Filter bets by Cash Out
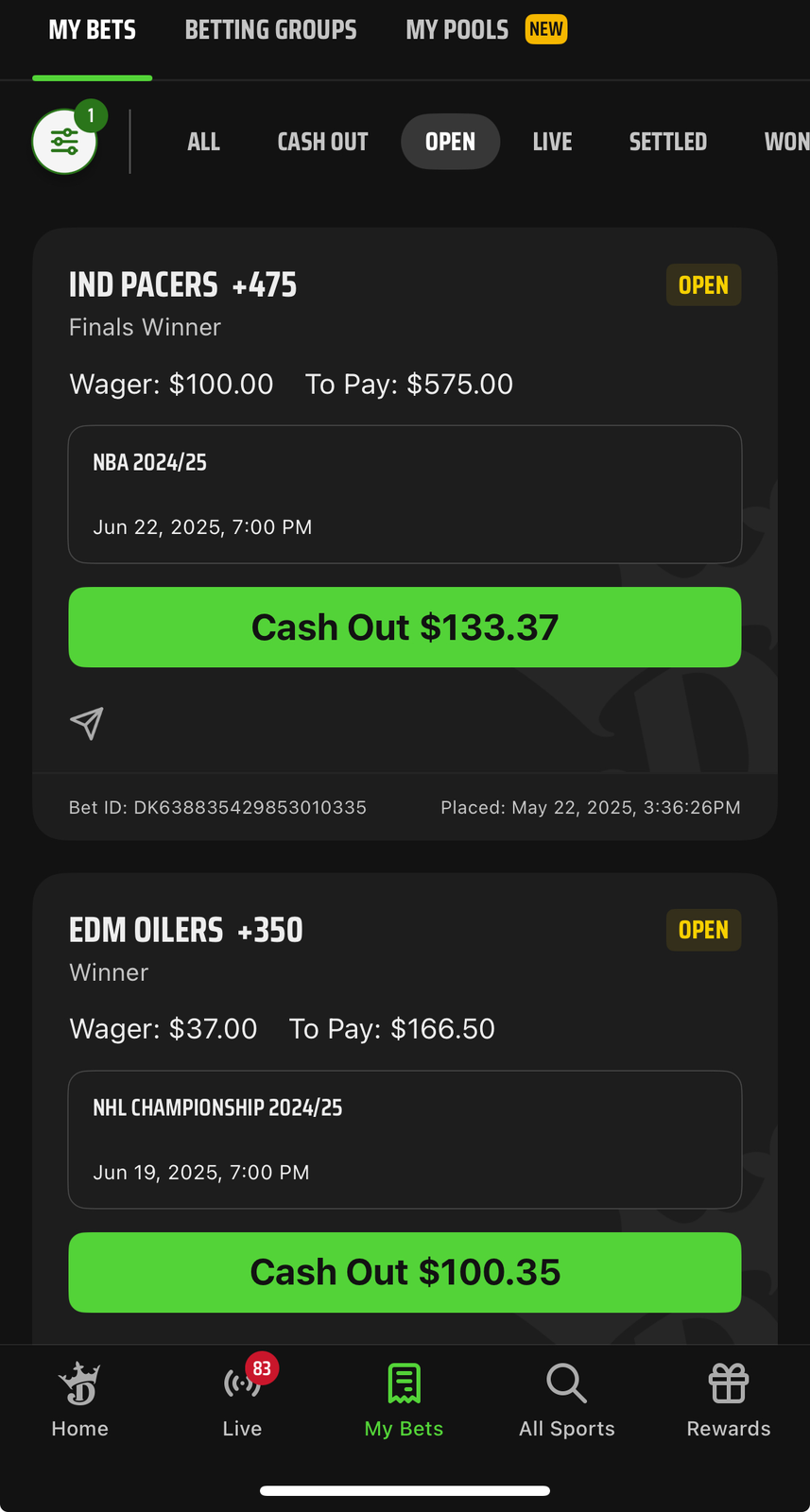The image size is (810, 1512). [x=322, y=142]
